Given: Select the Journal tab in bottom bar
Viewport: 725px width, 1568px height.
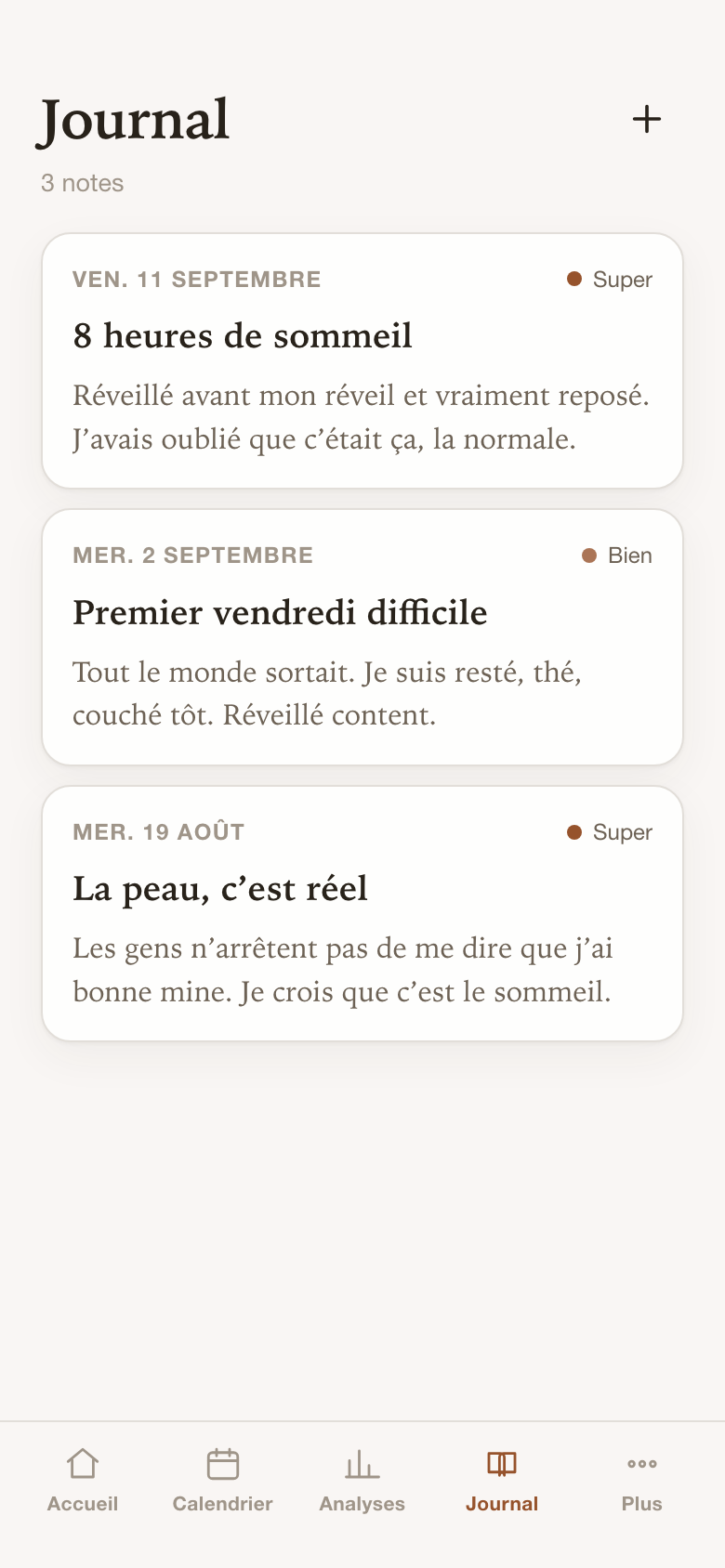Looking at the screenshot, I should (x=502, y=1481).
